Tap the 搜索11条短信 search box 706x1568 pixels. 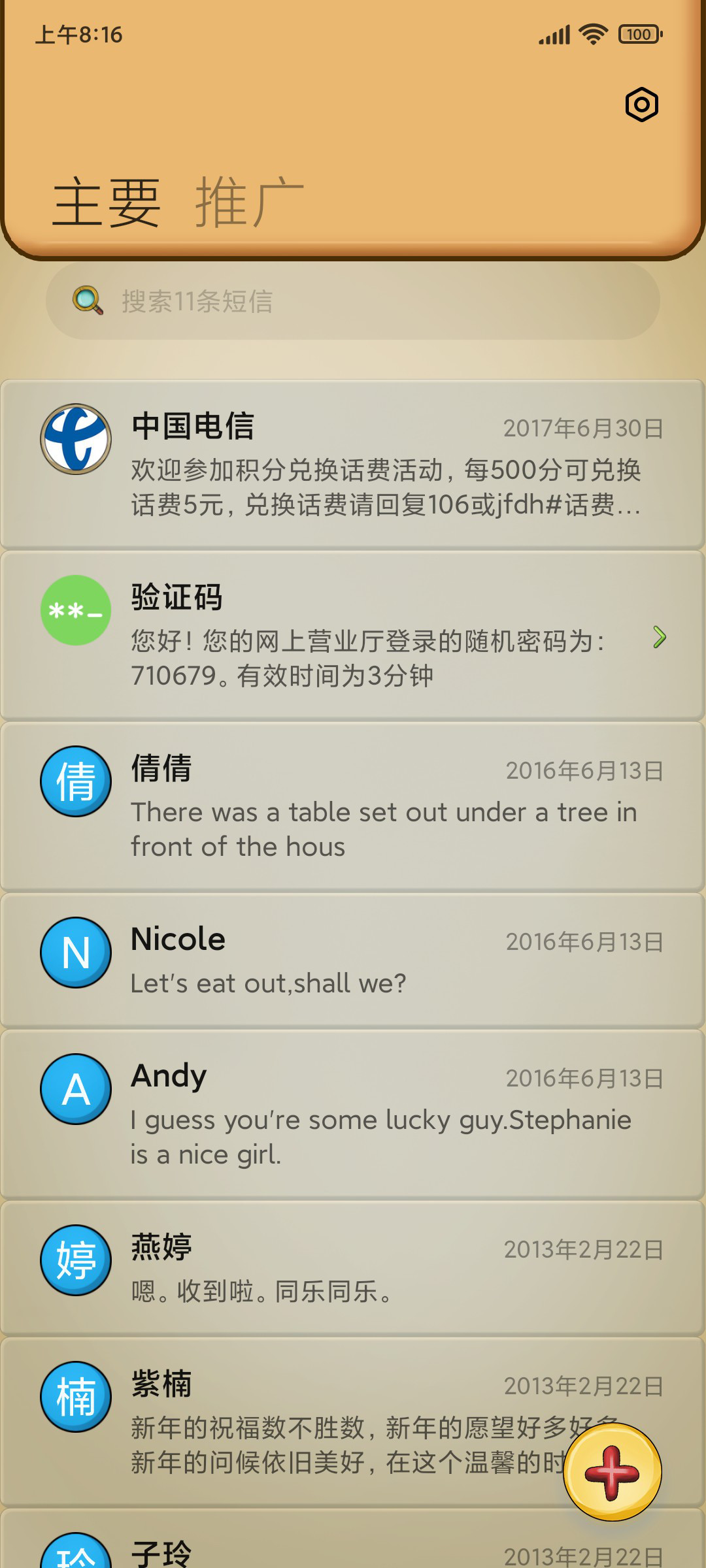353,301
